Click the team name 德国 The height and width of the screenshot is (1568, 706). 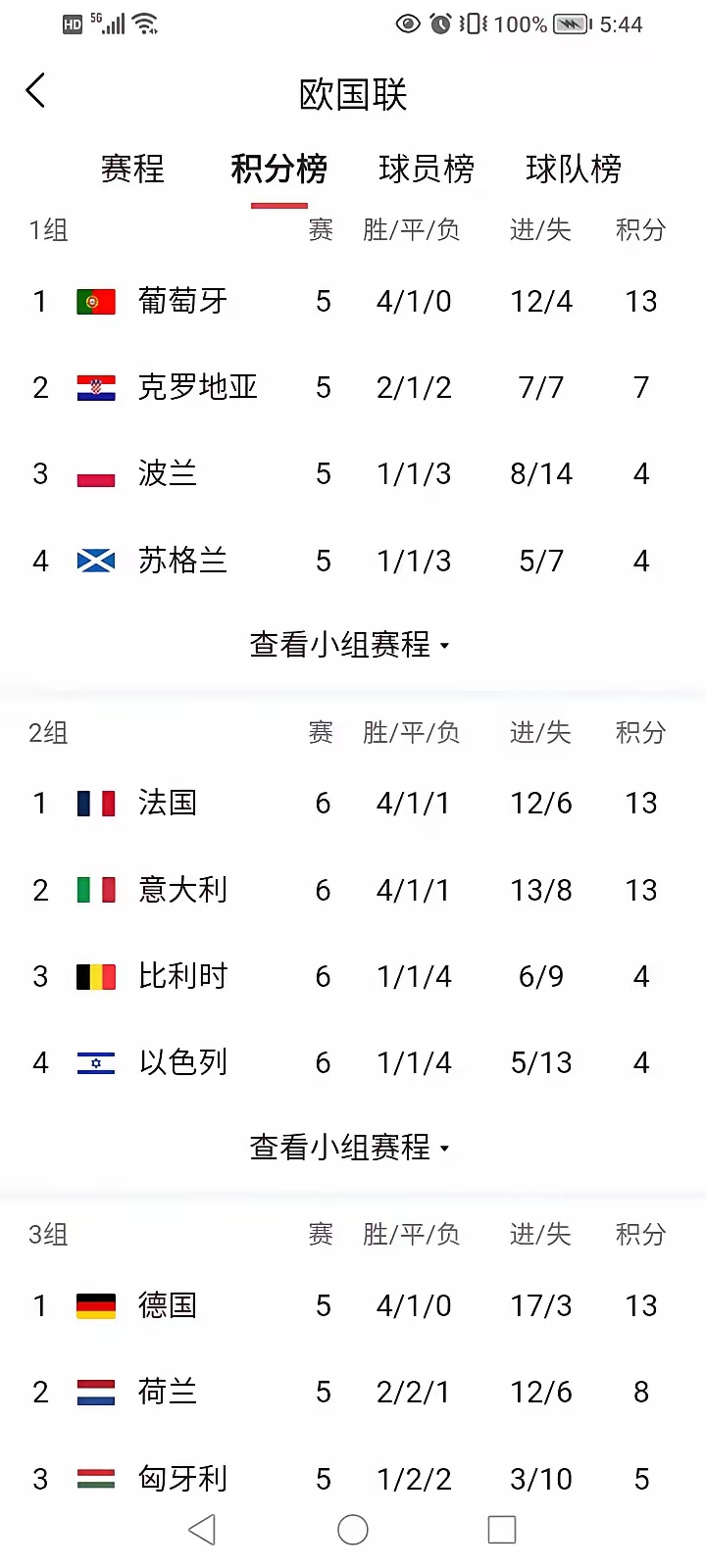167,1305
